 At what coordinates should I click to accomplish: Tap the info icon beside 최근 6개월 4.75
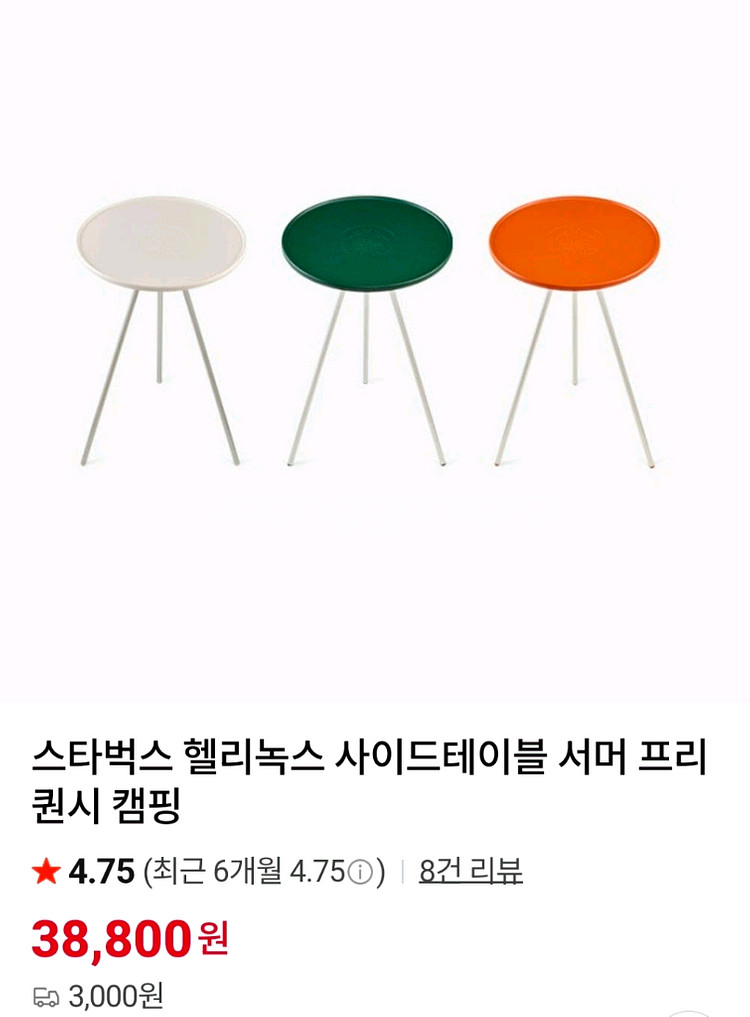(x=360, y=873)
